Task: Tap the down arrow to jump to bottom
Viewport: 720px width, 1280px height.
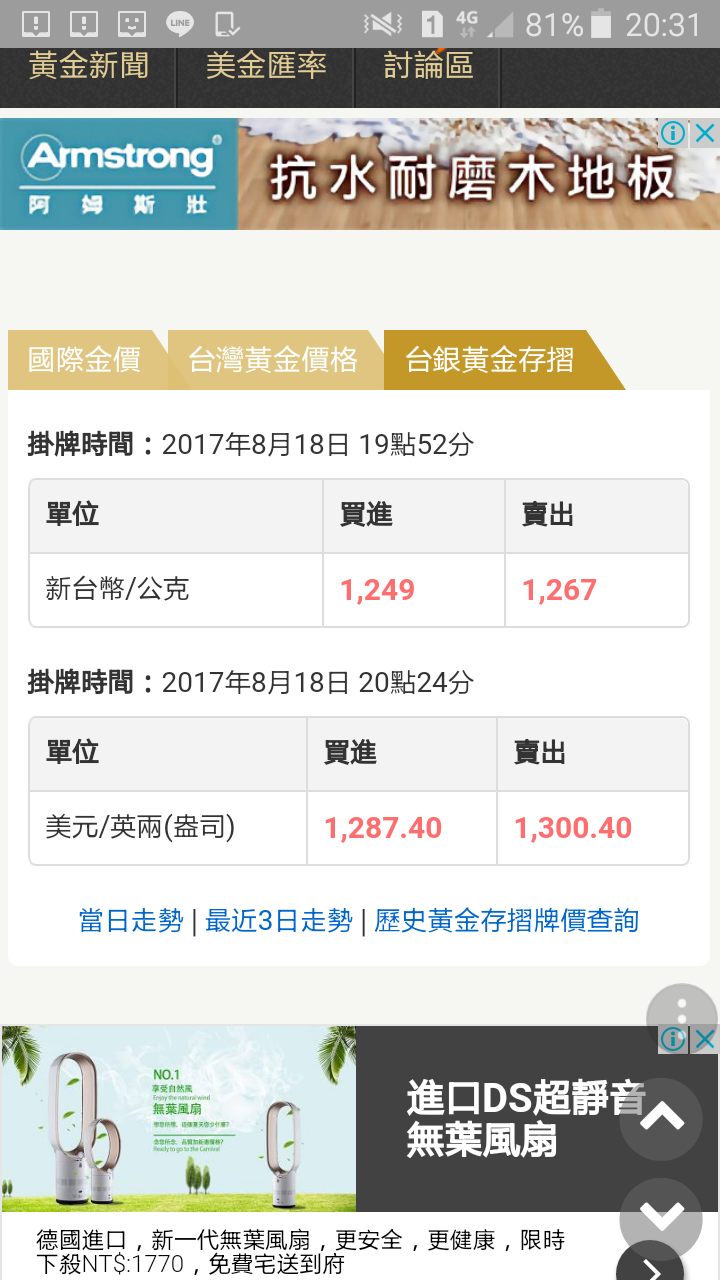Action: coord(661,1218)
